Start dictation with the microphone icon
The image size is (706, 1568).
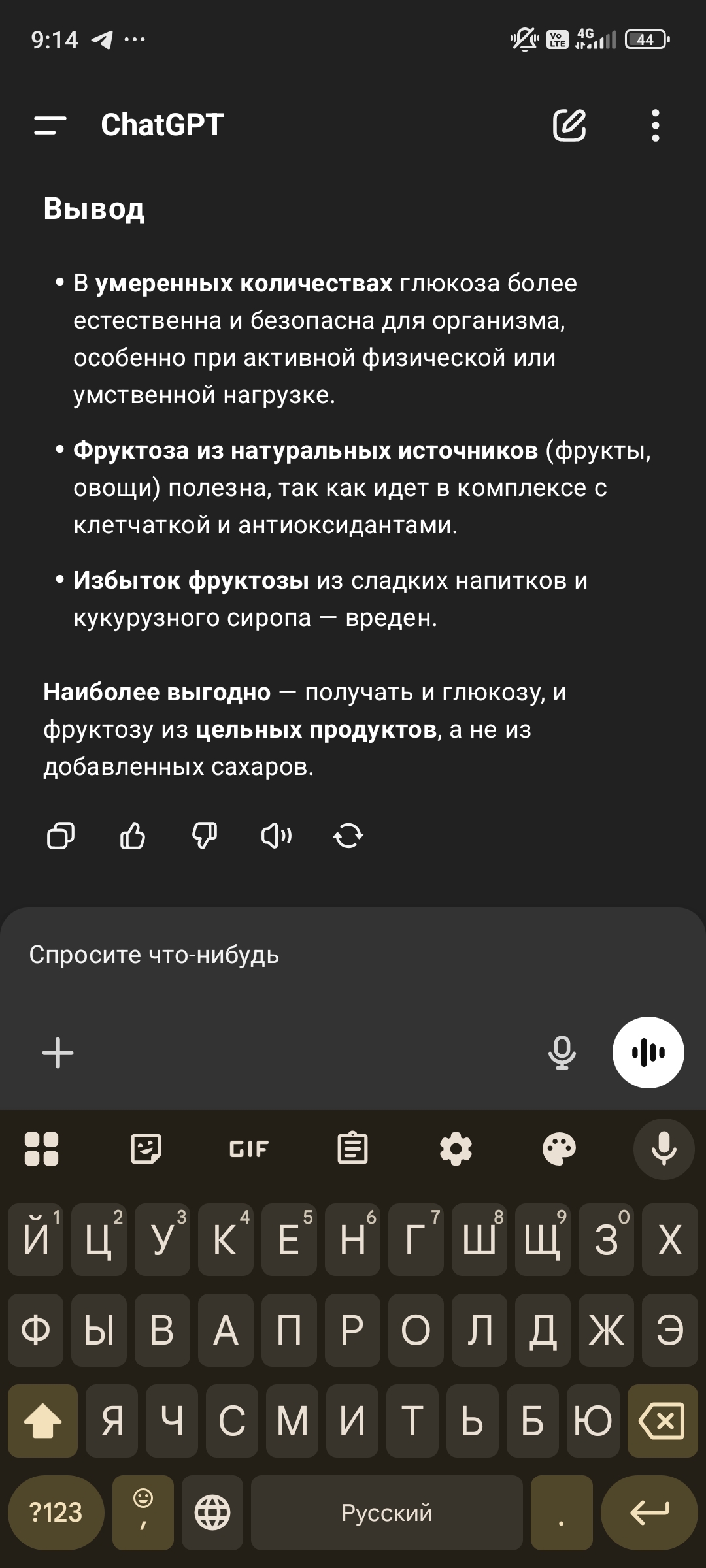tap(562, 1053)
